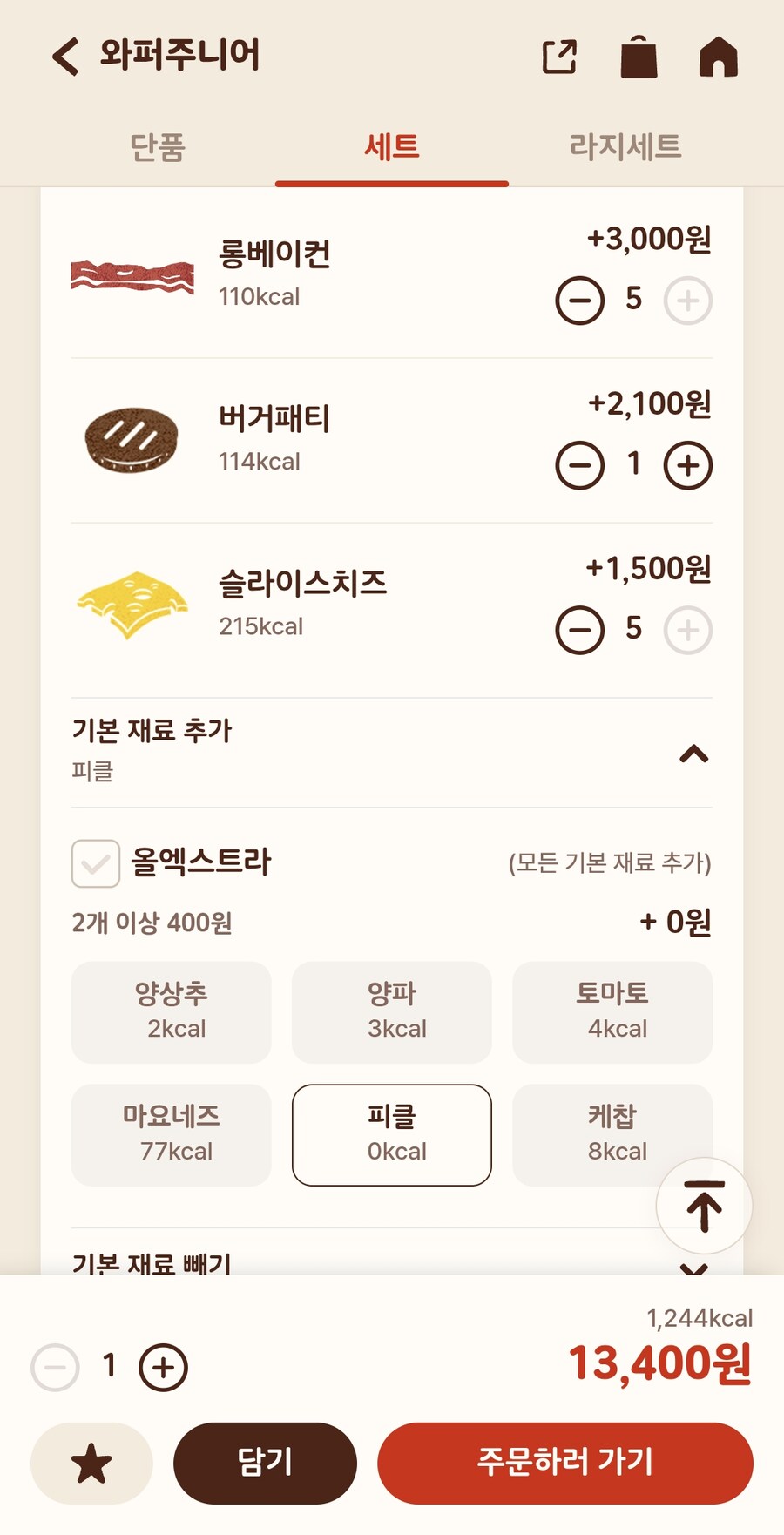Open the share/external link icon
784x1535 pixels.
pyautogui.click(x=558, y=55)
